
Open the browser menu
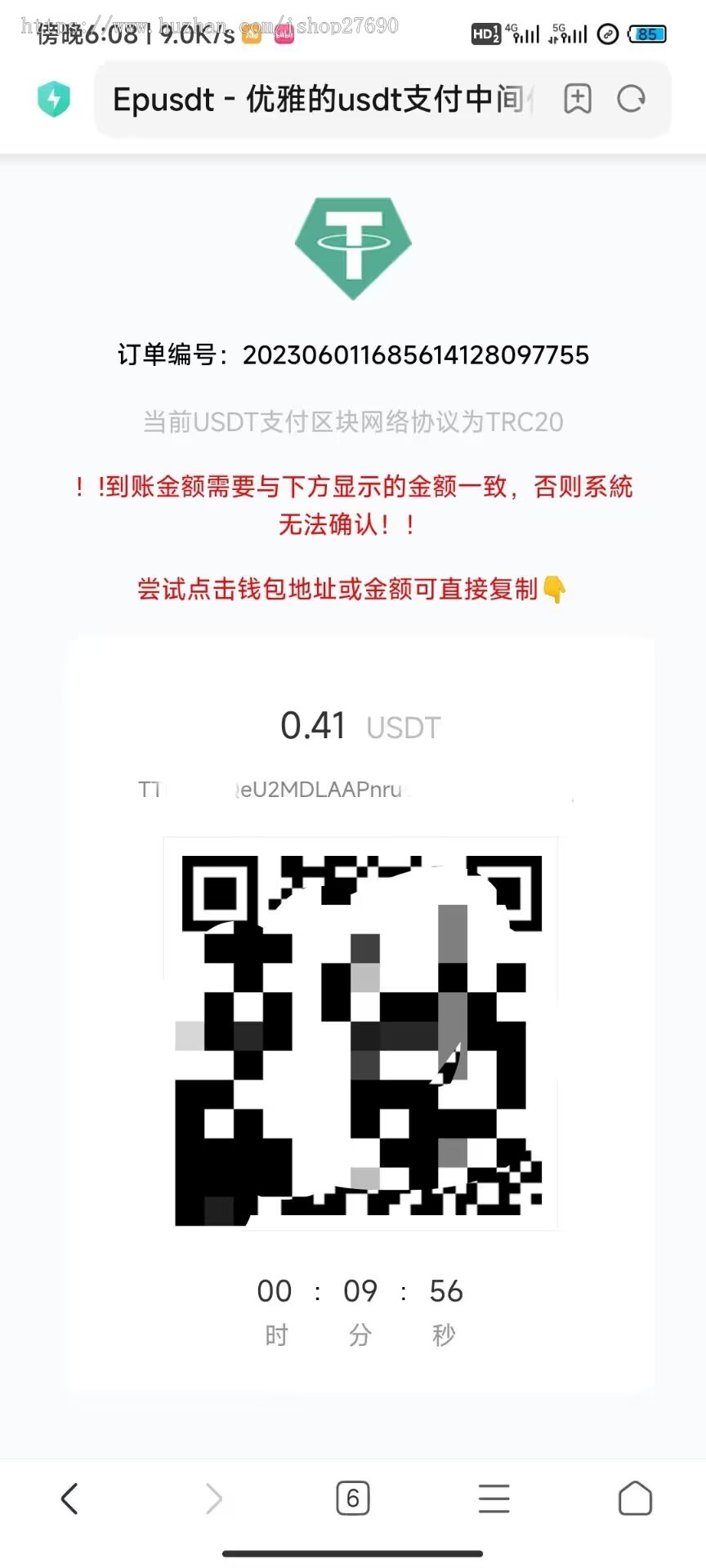[x=494, y=1499]
